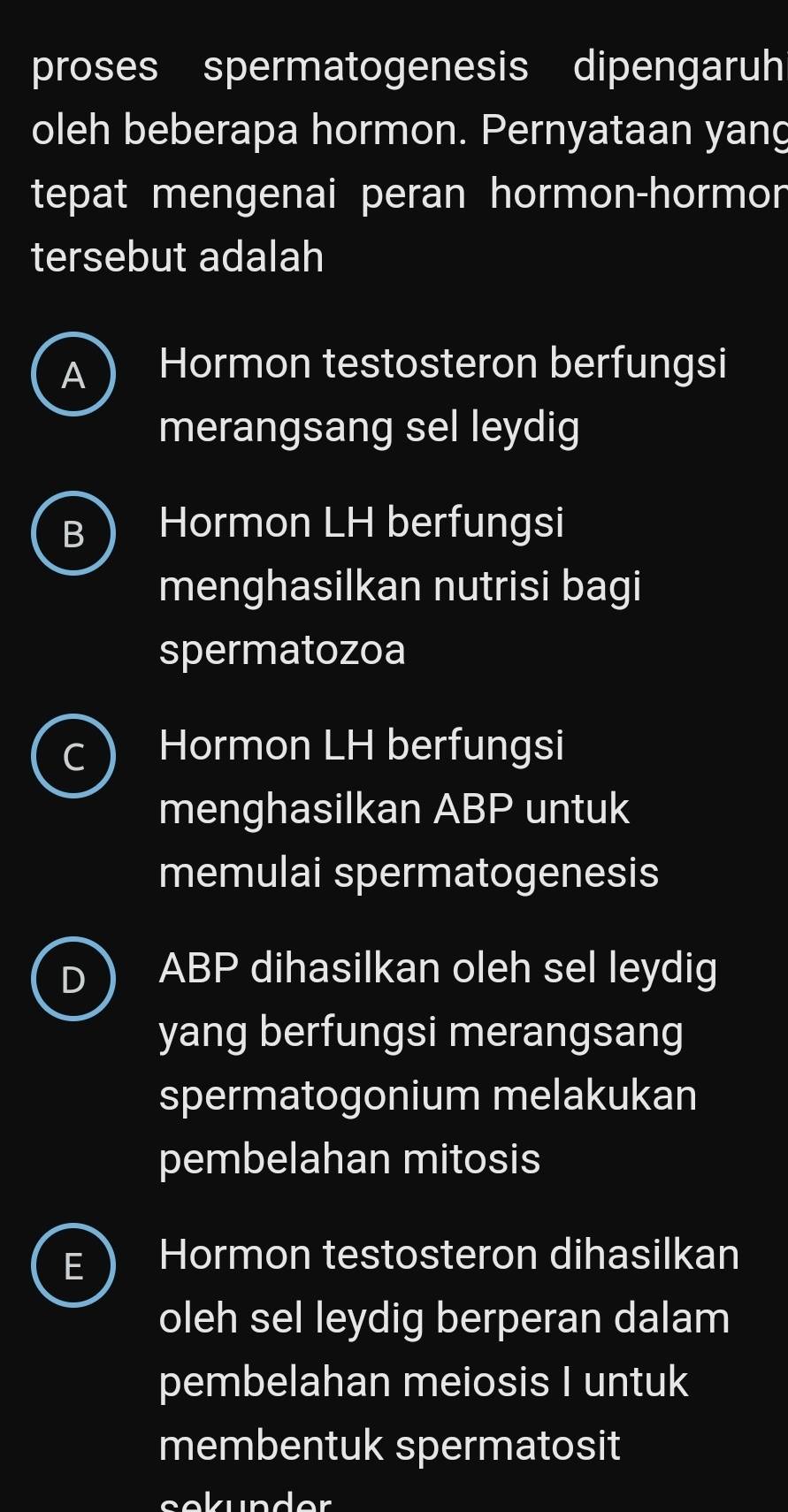This screenshot has width=788, height=1512.
Task: Select option E, testosteron dihasilkan sel leydig
Action: (x=74, y=1265)
